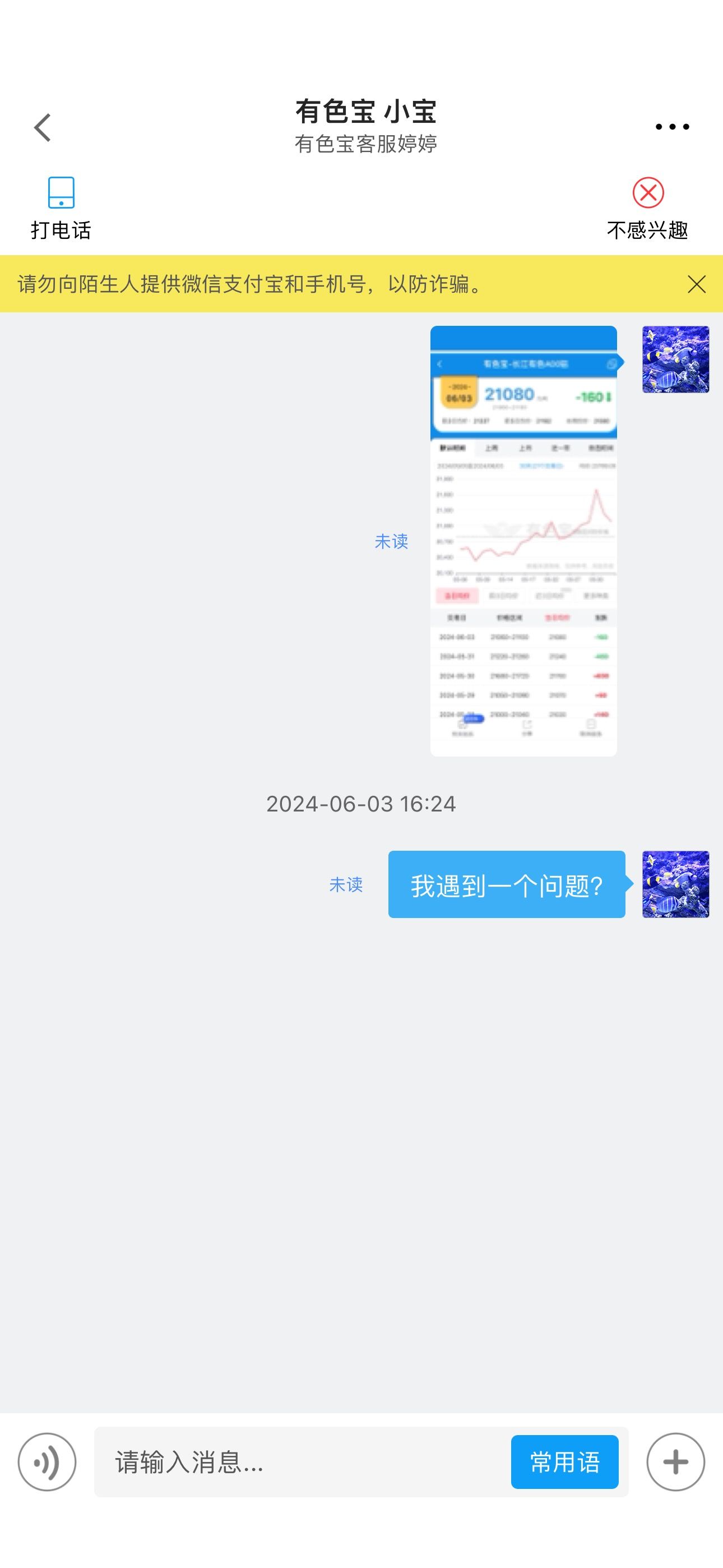Screen dimensions: 723x1568
Task: Tap 打电话 to call the contact
Action: (x=61, y=209)
